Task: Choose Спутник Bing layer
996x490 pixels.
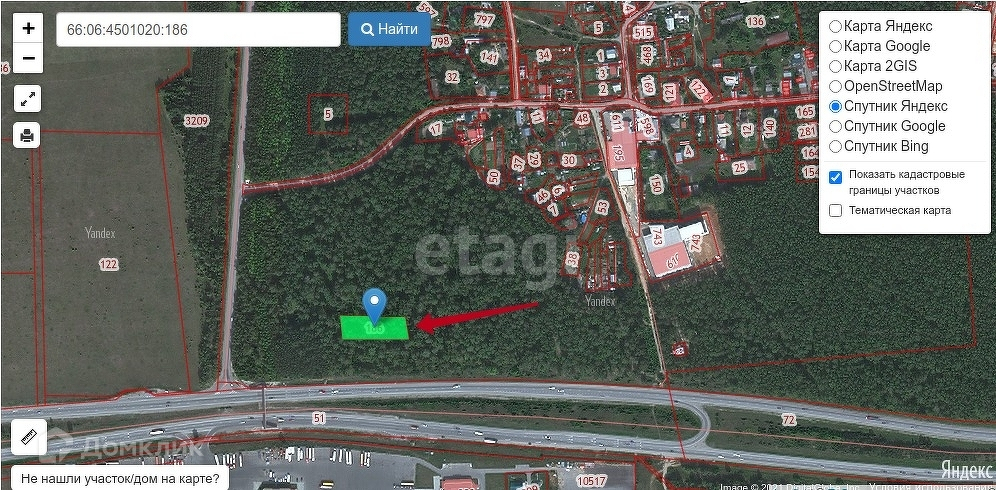Action: [x=835, y=146]
